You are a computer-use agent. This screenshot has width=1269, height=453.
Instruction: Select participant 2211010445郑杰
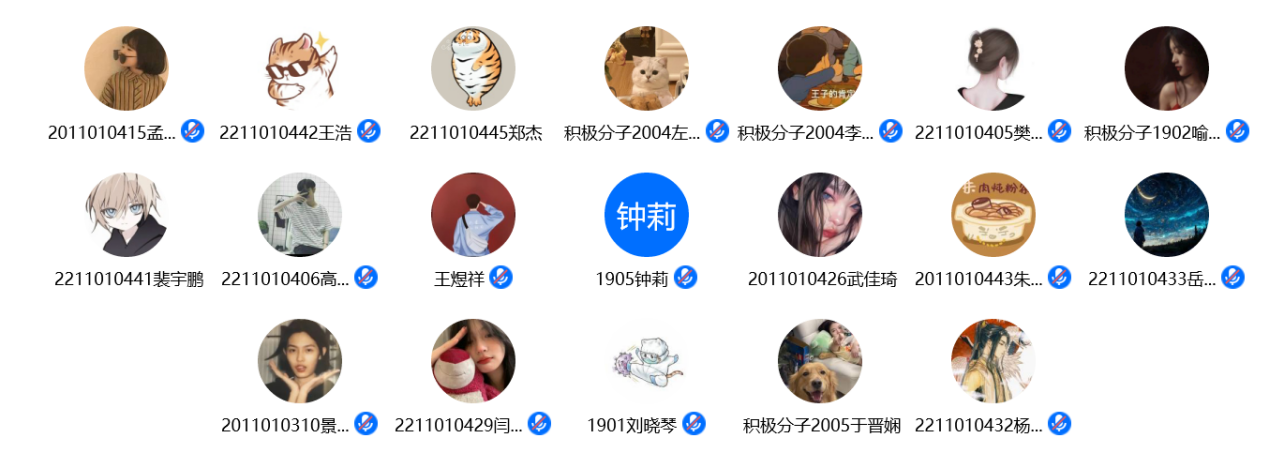[473, 69]
